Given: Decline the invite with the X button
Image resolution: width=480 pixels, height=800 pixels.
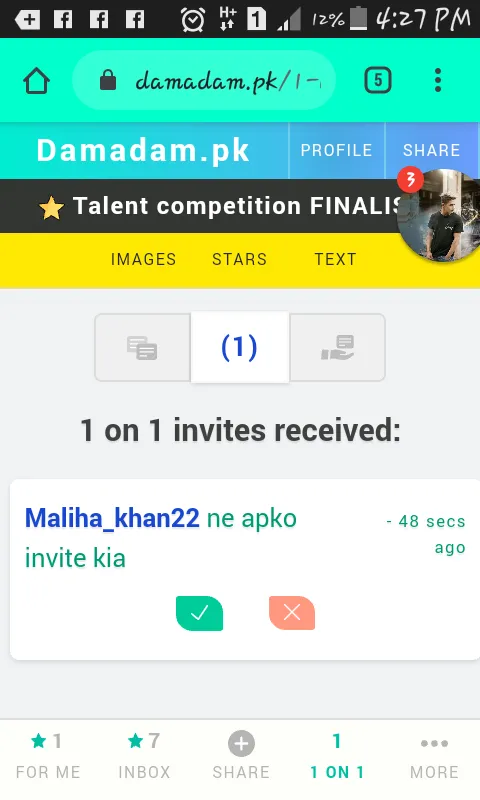Looking at the screenshot, I should coord(292,613).
